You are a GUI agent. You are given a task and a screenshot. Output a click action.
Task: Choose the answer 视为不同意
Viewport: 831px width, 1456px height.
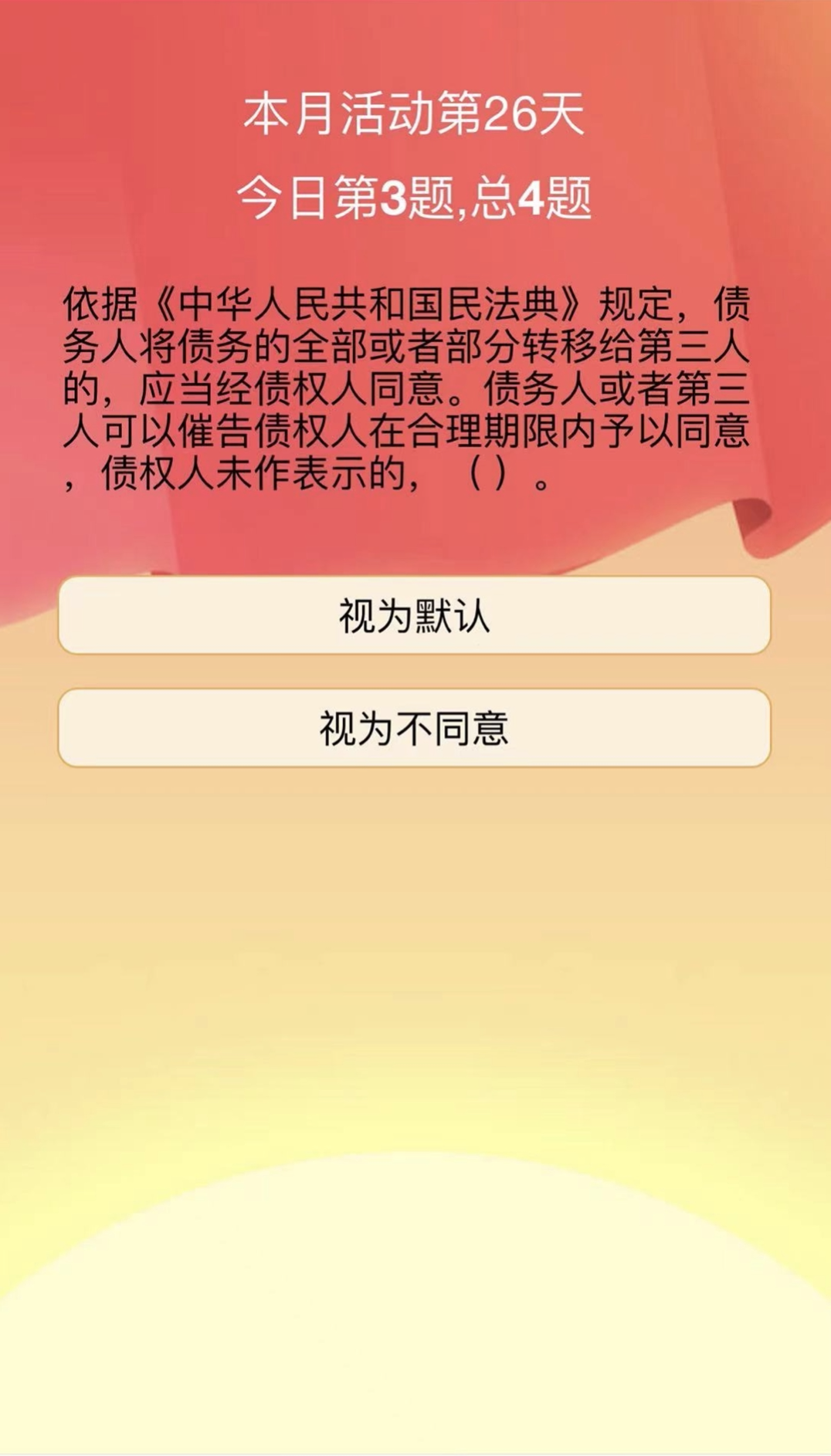click(415, 727)
